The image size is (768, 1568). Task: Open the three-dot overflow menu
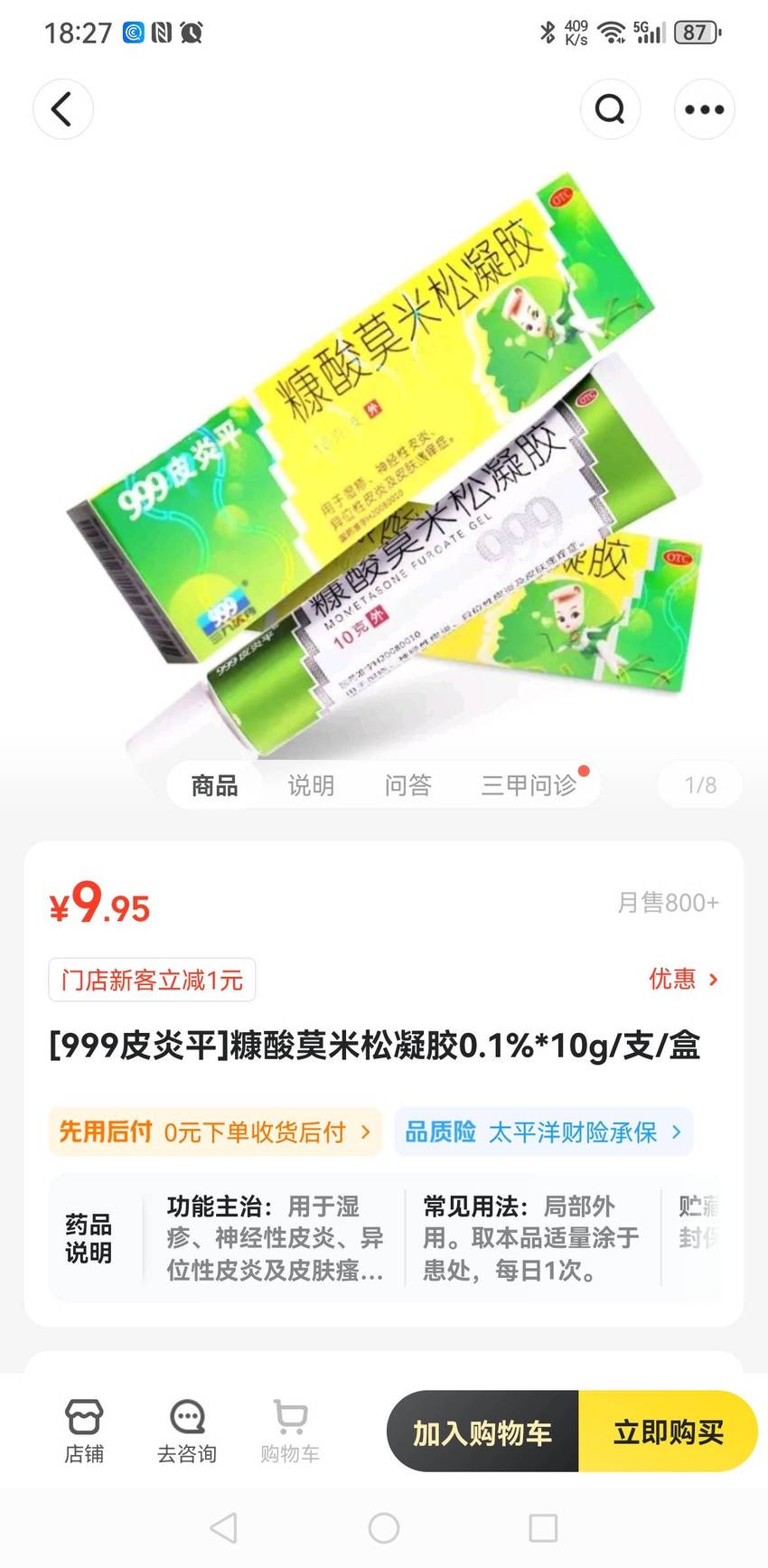pyautogui.click(x=705, y=109)
